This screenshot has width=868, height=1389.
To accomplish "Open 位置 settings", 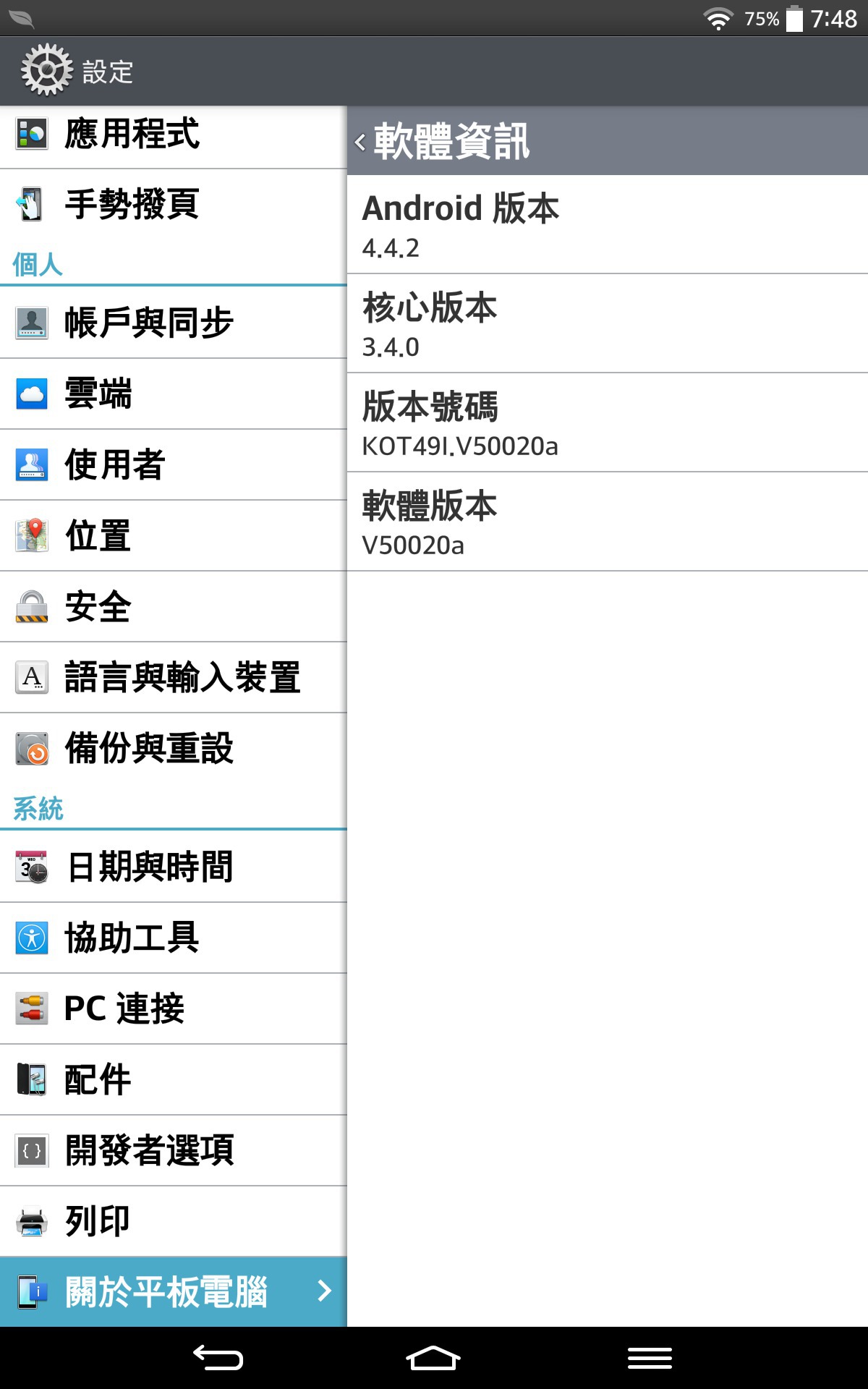I will (x=174, y=536).
